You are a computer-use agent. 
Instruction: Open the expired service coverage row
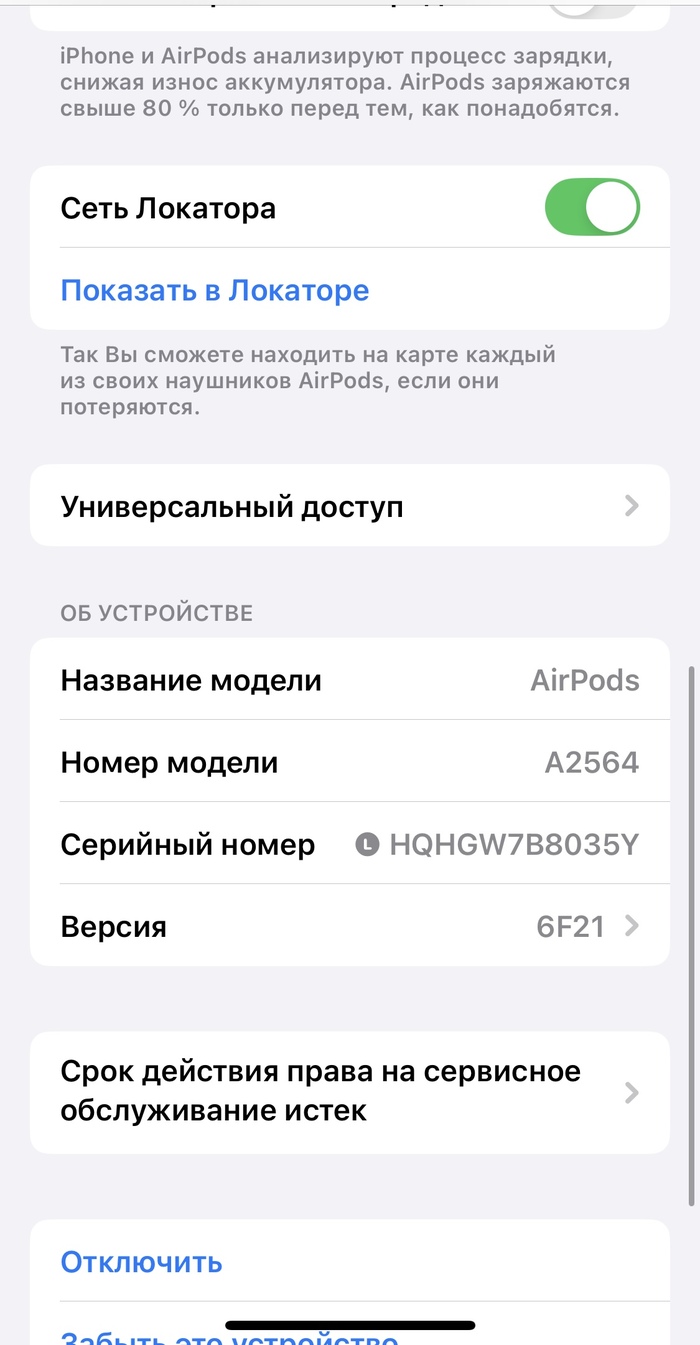350,1092
